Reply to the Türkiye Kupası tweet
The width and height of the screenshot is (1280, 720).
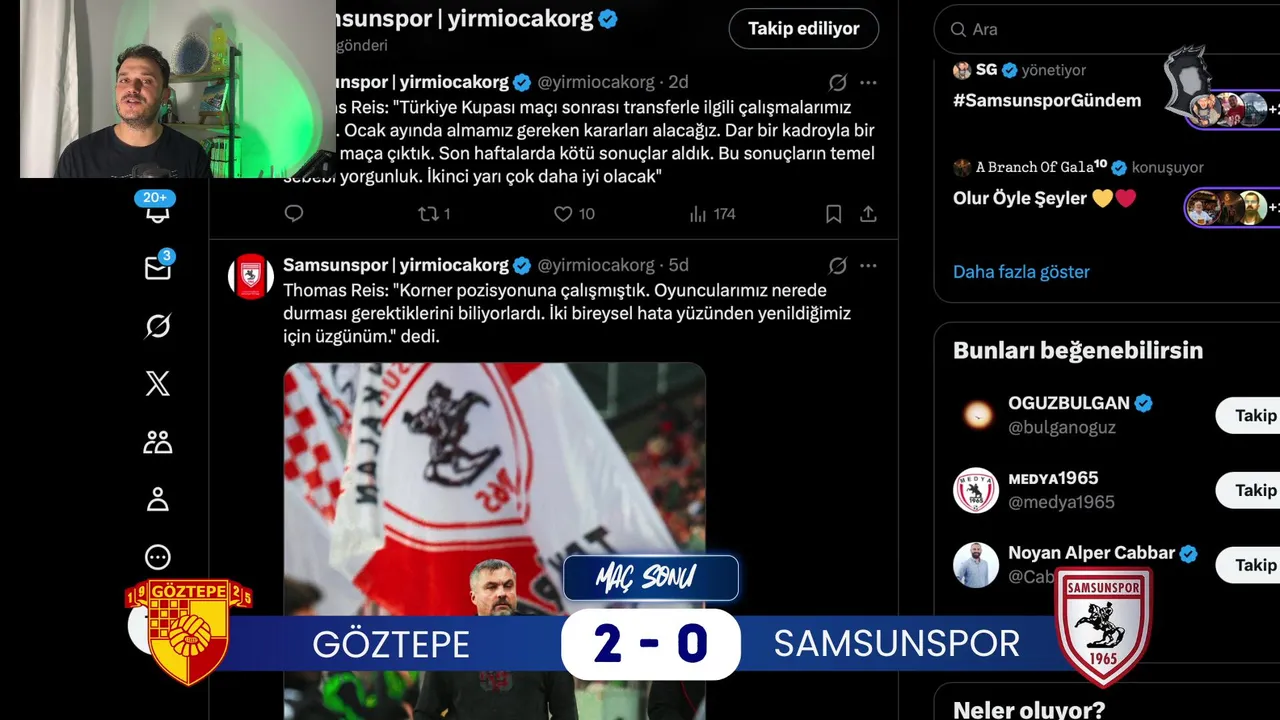293,213
